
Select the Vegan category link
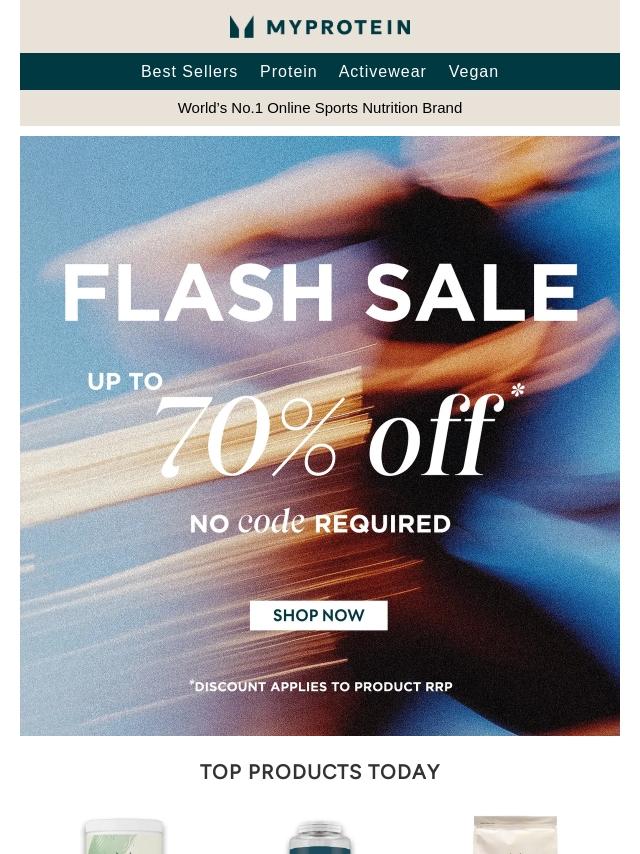(473, 72)
